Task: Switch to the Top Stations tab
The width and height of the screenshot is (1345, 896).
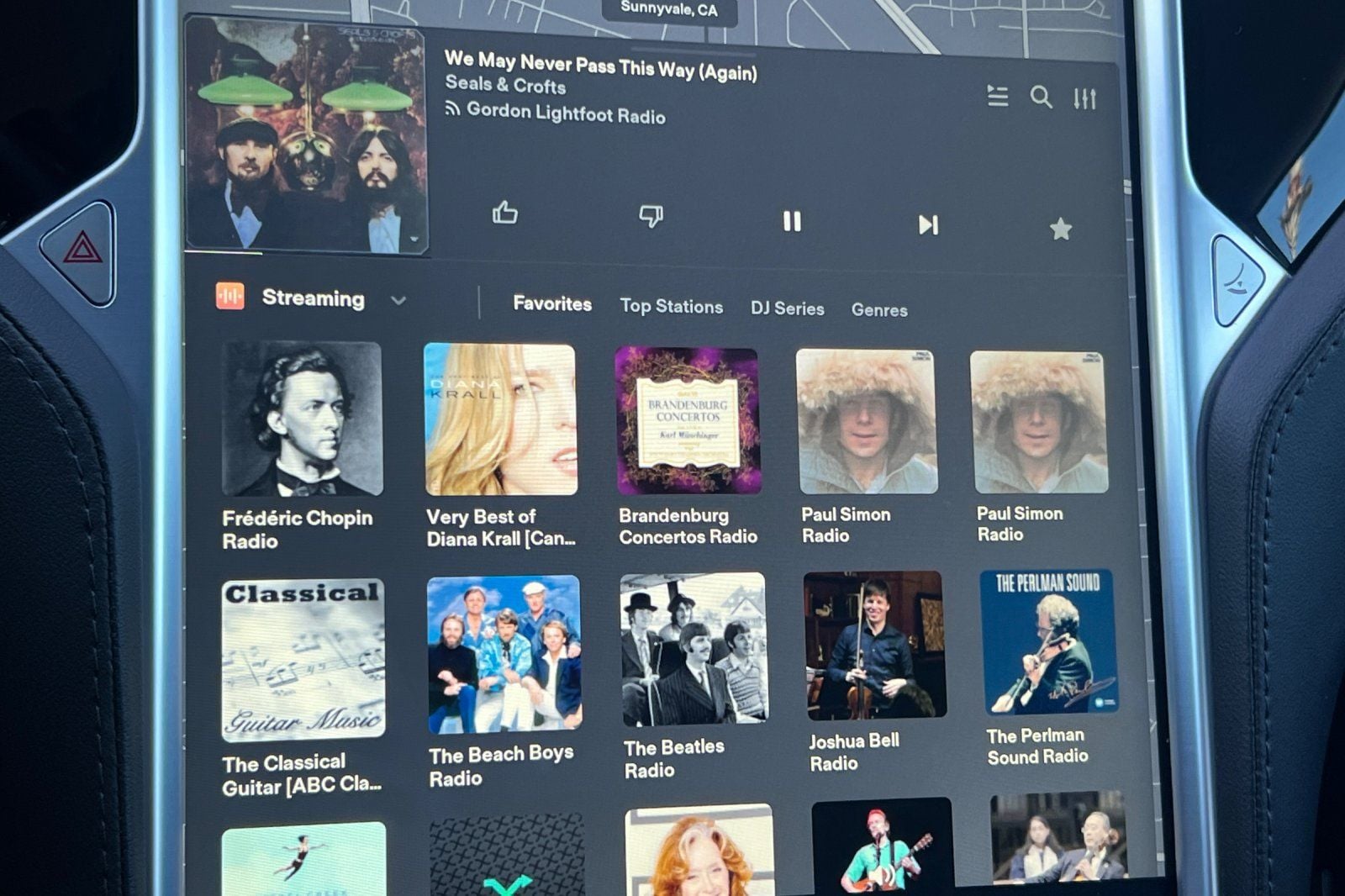Action: point(671,307)
